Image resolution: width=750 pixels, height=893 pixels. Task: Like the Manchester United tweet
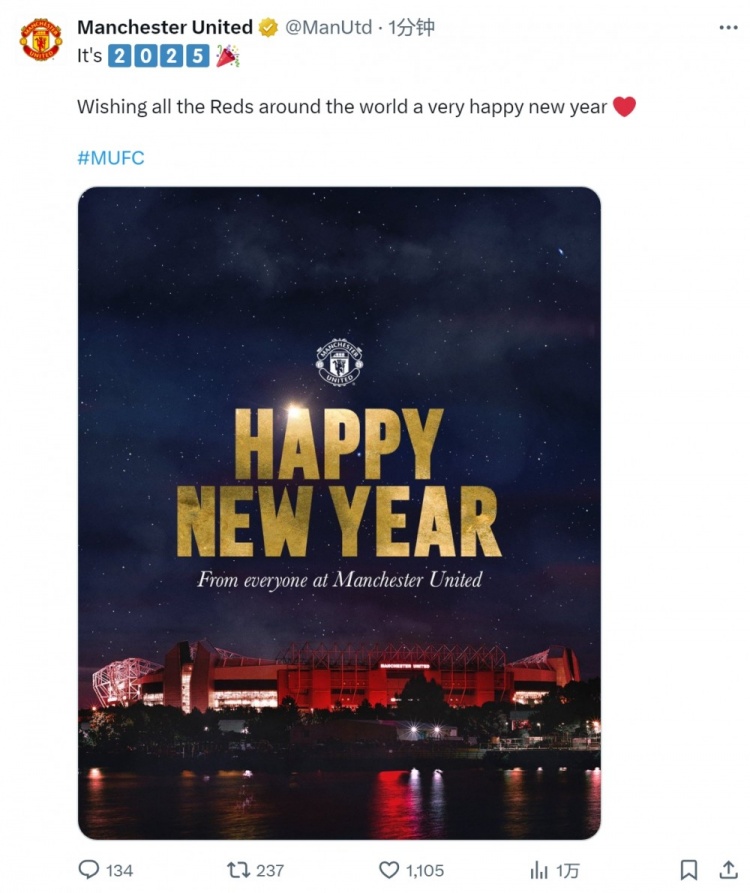(389, 869)
